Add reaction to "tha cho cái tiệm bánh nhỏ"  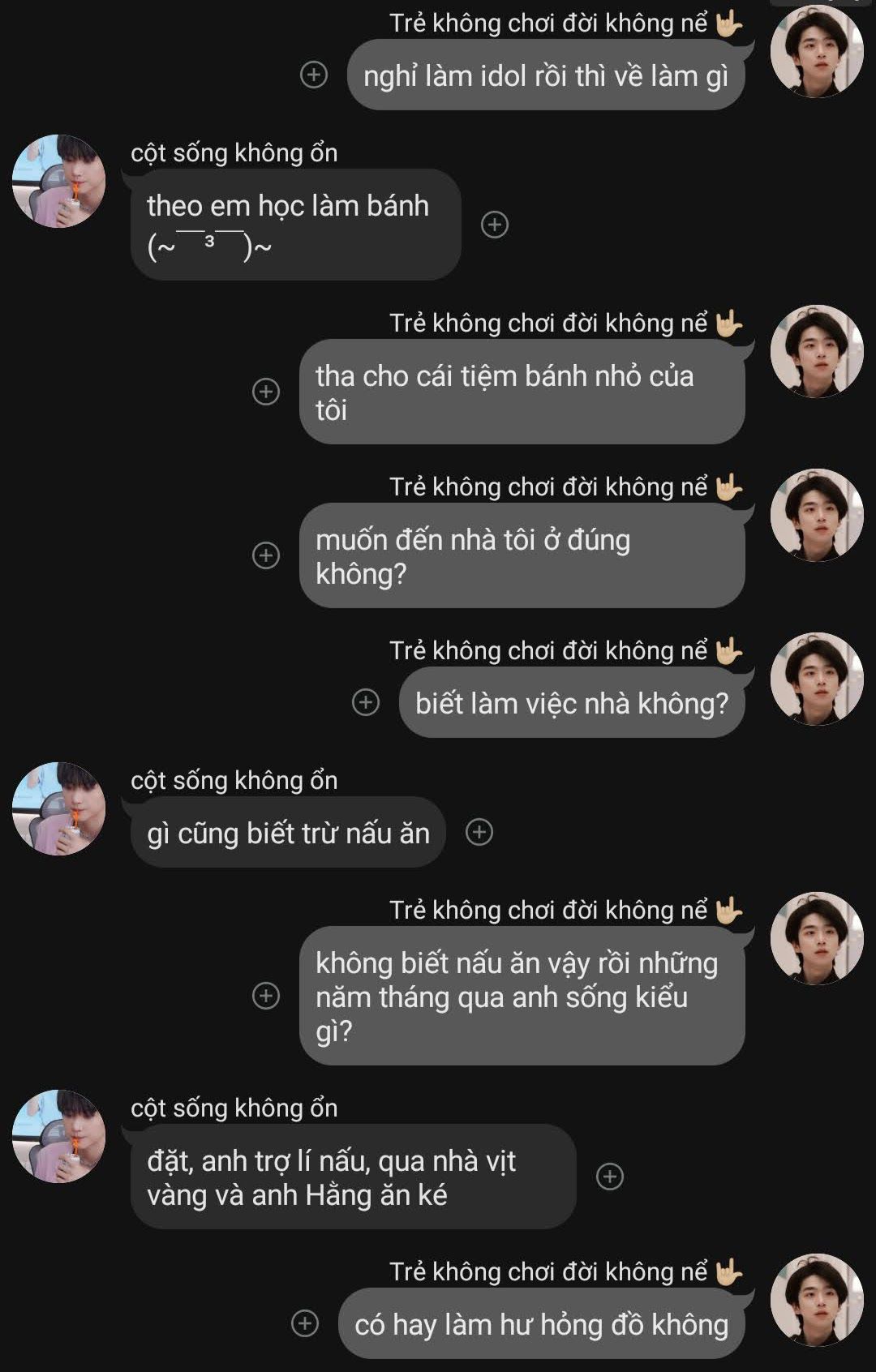click(x=266, y=392)
